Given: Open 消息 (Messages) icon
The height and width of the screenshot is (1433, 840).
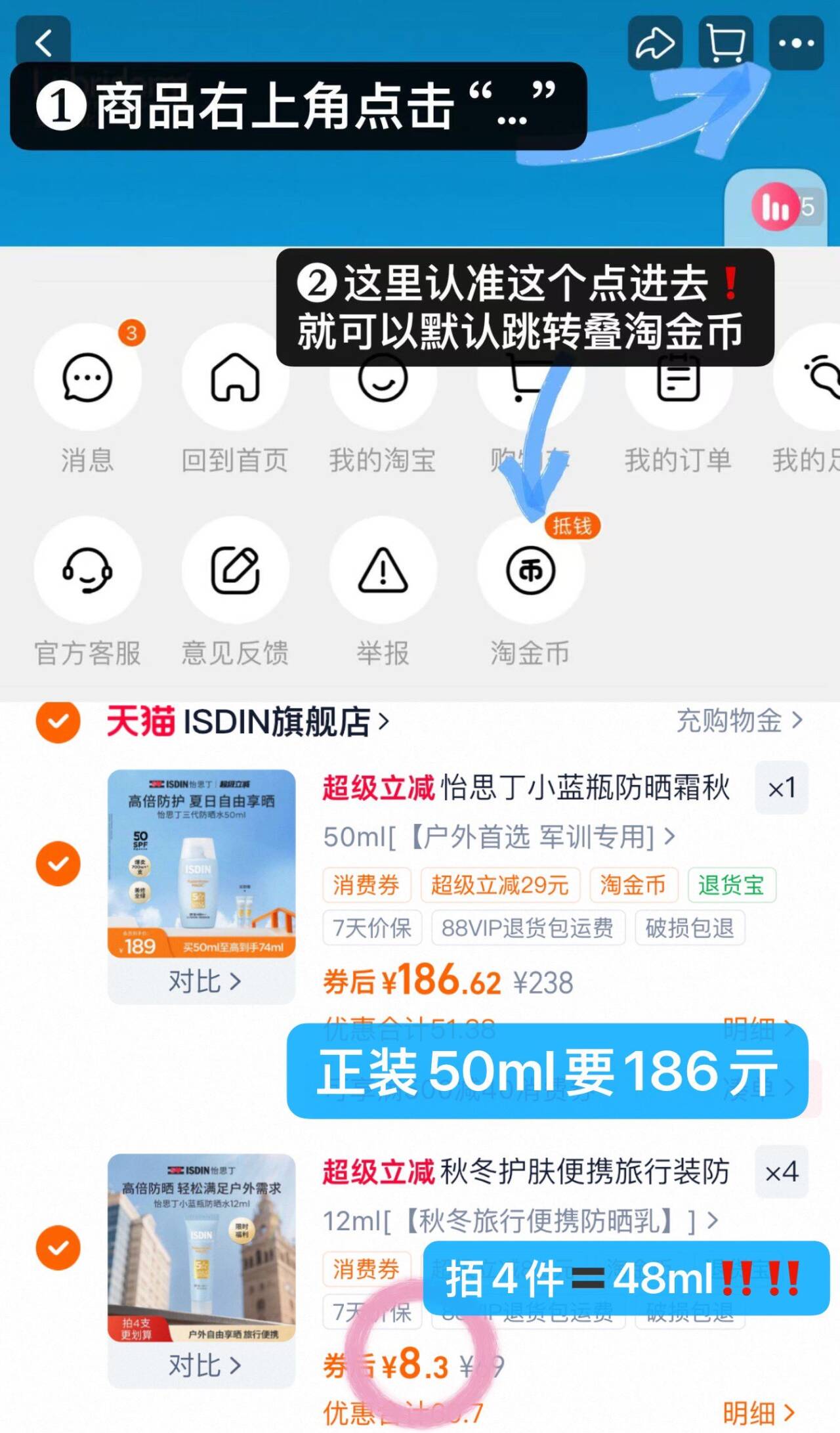Looking at the screenshot, I should [87, 377].
